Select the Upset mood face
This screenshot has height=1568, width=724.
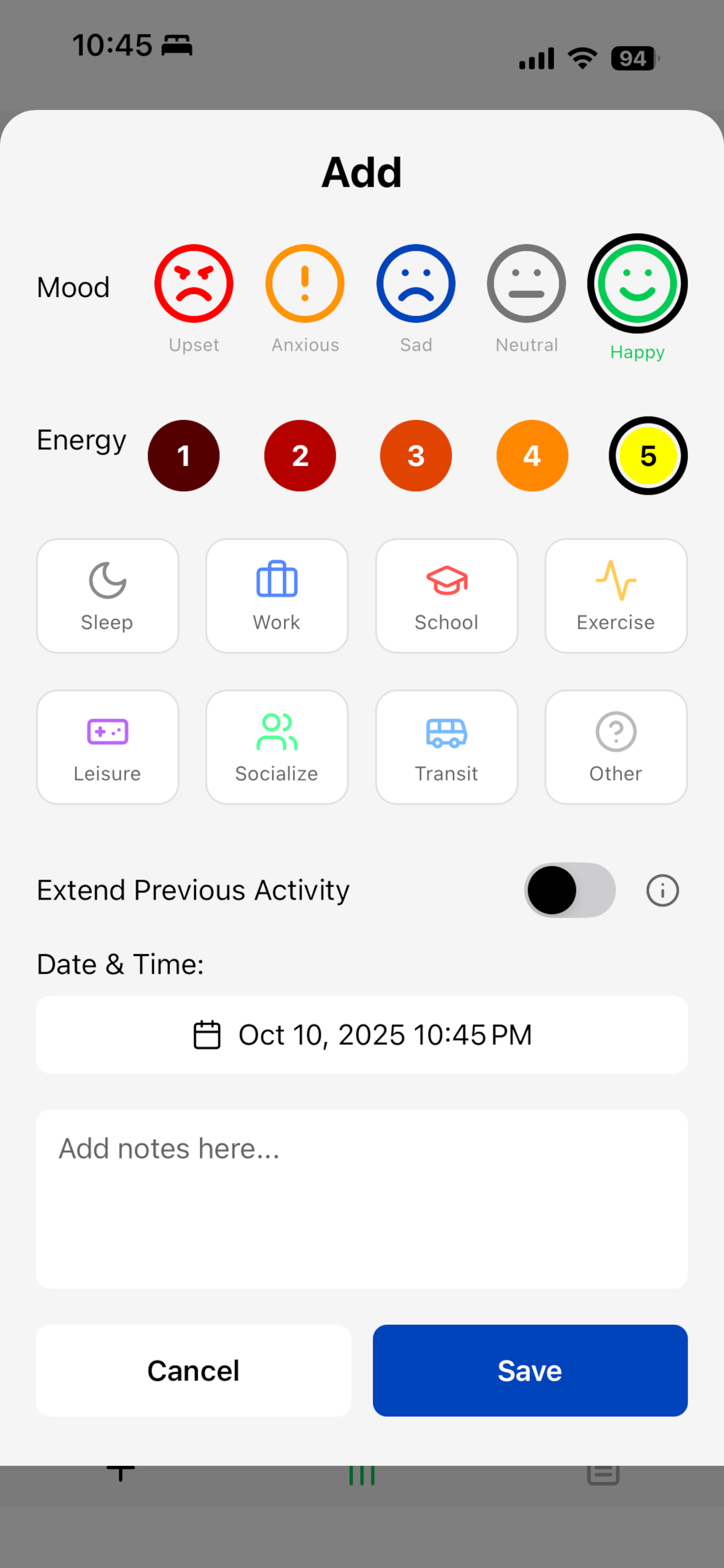(194, 283)
